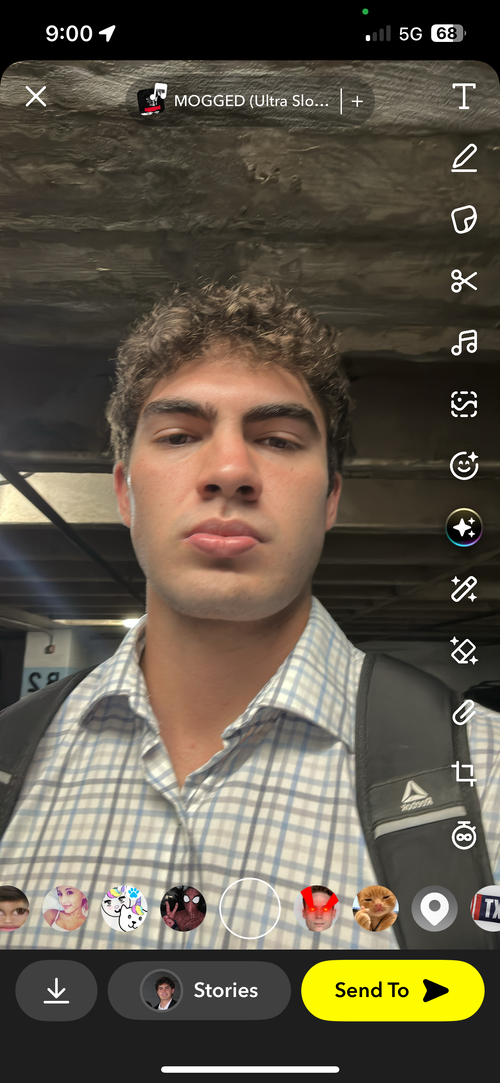The image size is (500, 1083).
Task: Select the magic eraser tool
Action: (464, 651)
